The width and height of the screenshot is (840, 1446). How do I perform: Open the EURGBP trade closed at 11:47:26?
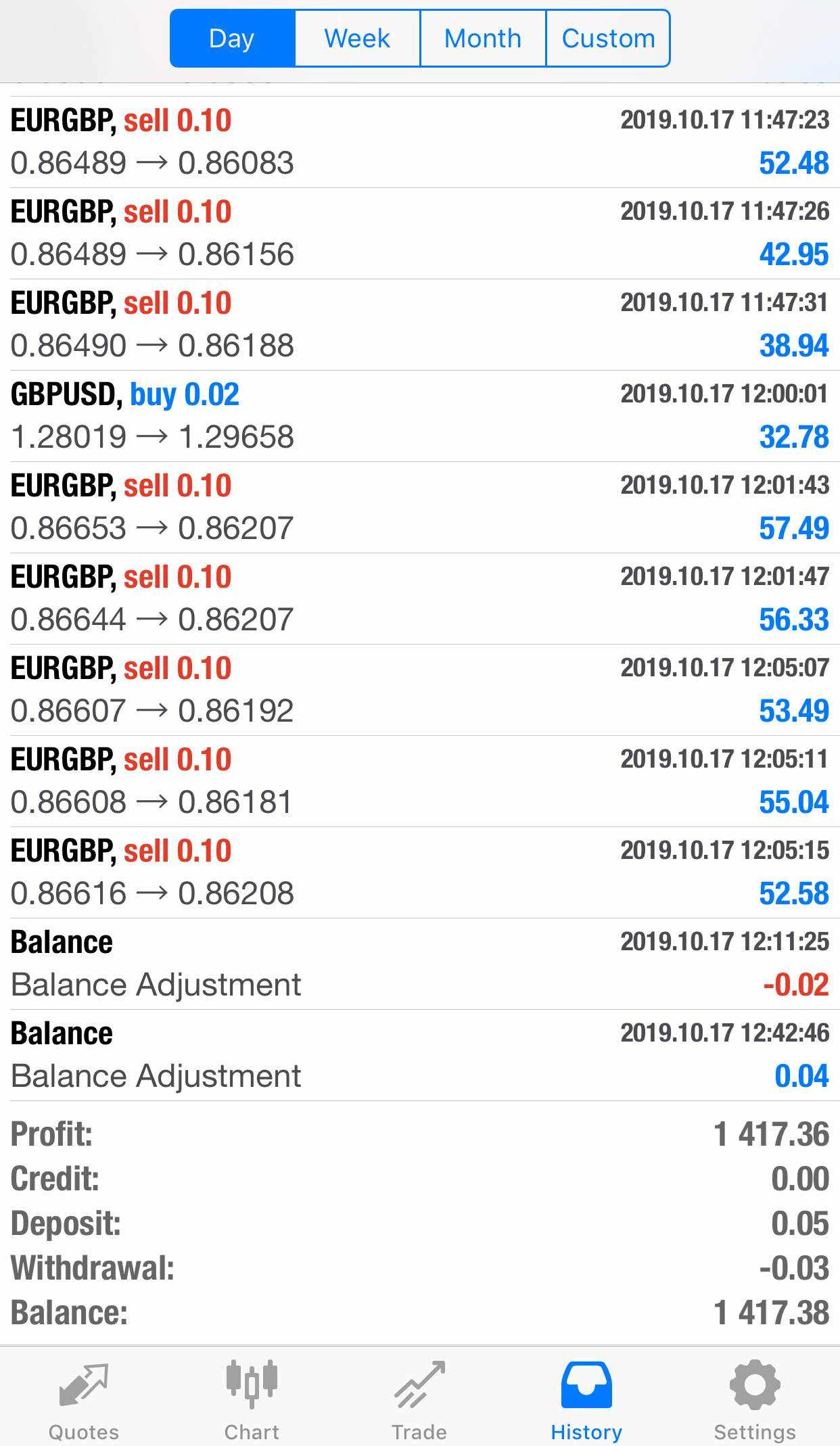419,233
